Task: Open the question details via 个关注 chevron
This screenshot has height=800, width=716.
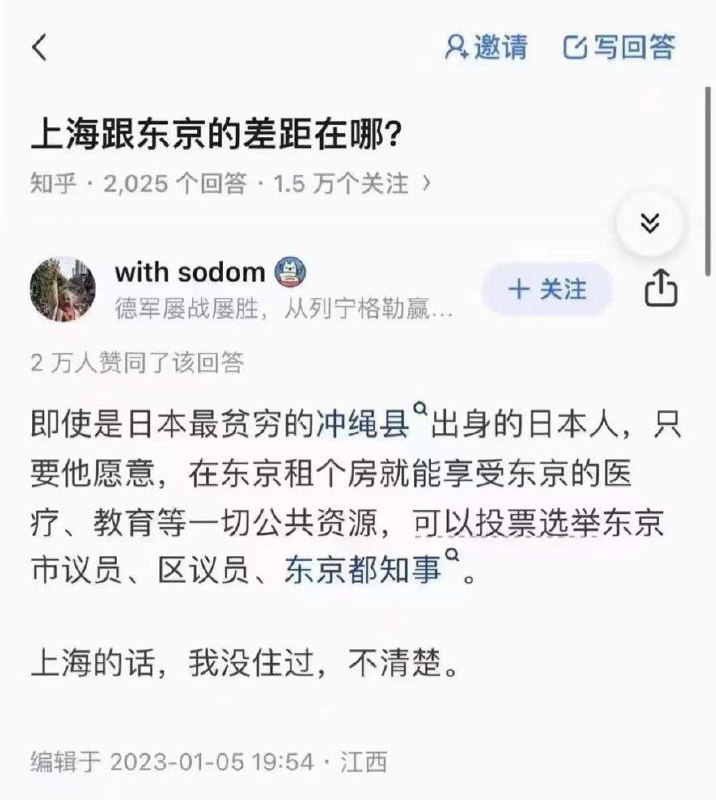Action: (x=427, y=183)
